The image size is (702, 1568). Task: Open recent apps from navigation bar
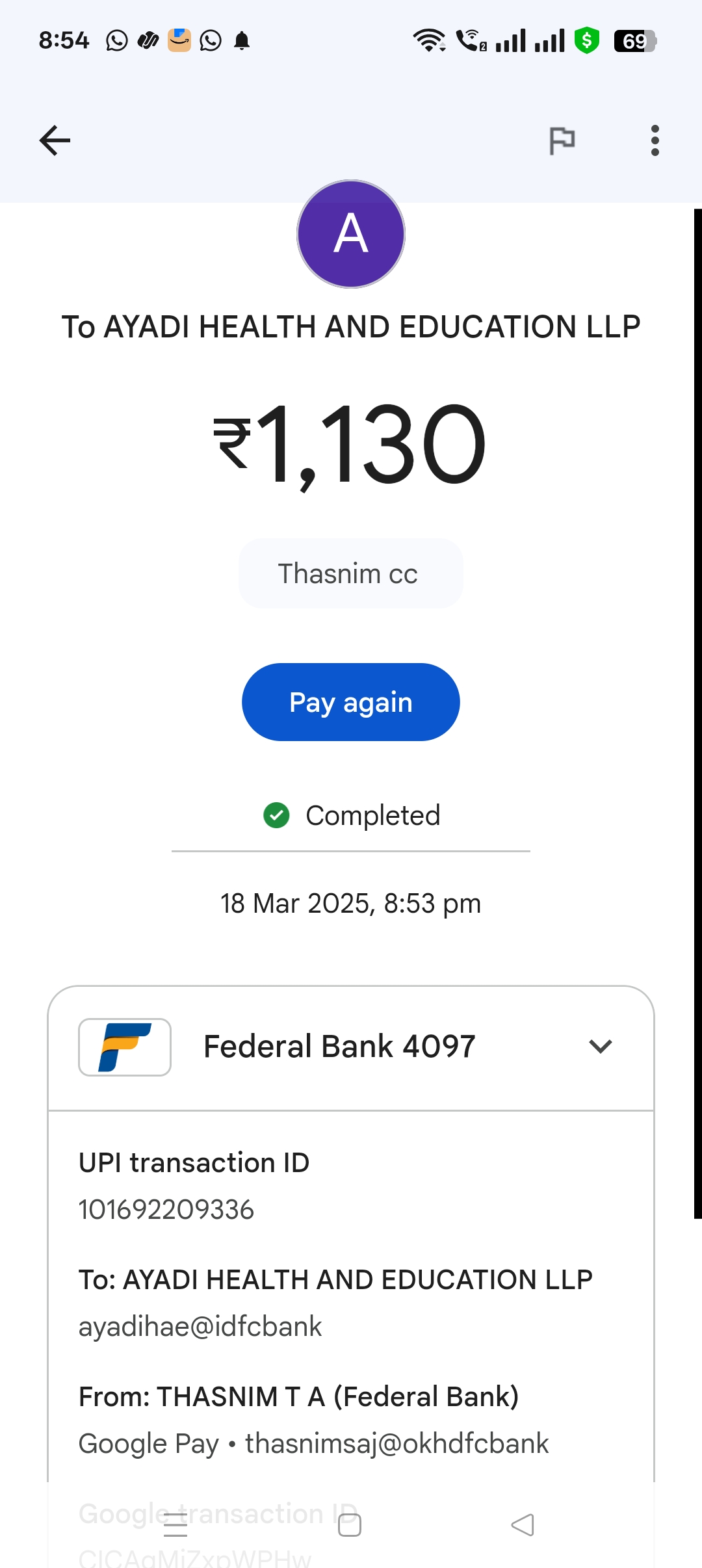[x=175, y=1525]
